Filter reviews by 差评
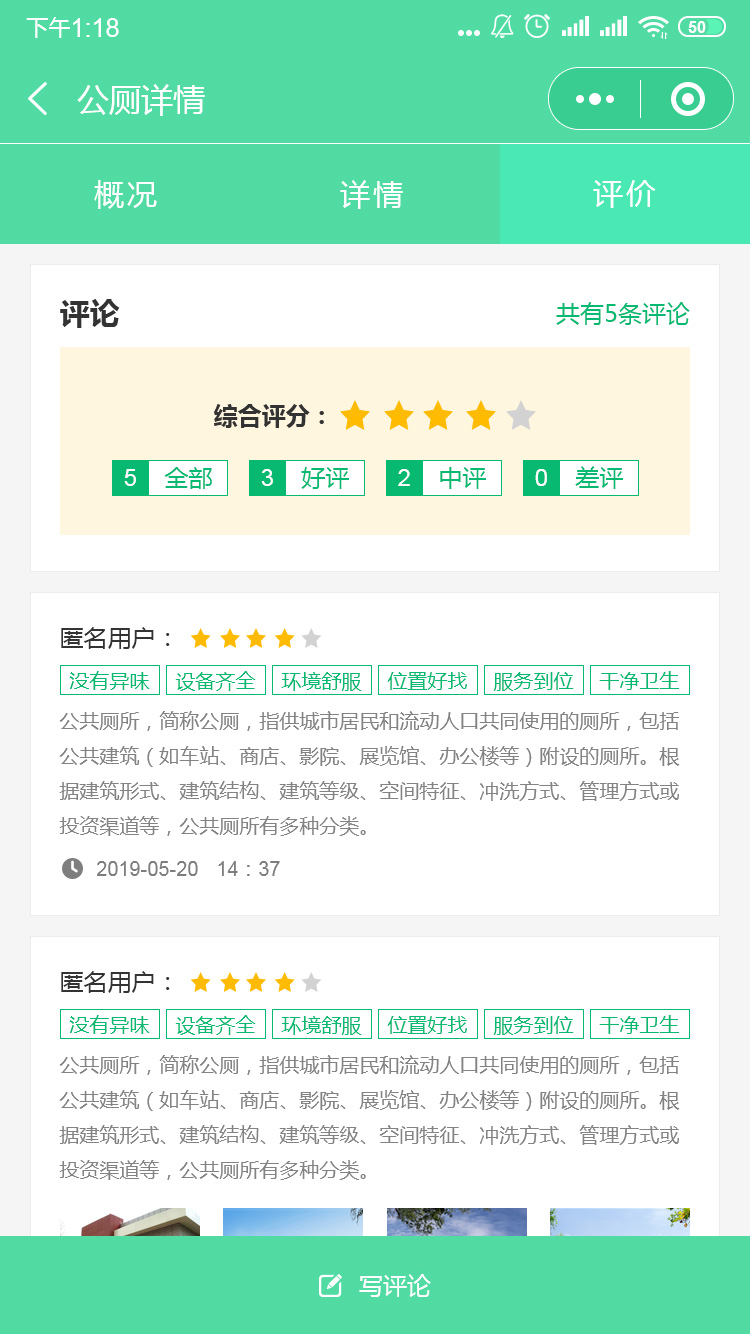 click(581, 478)
